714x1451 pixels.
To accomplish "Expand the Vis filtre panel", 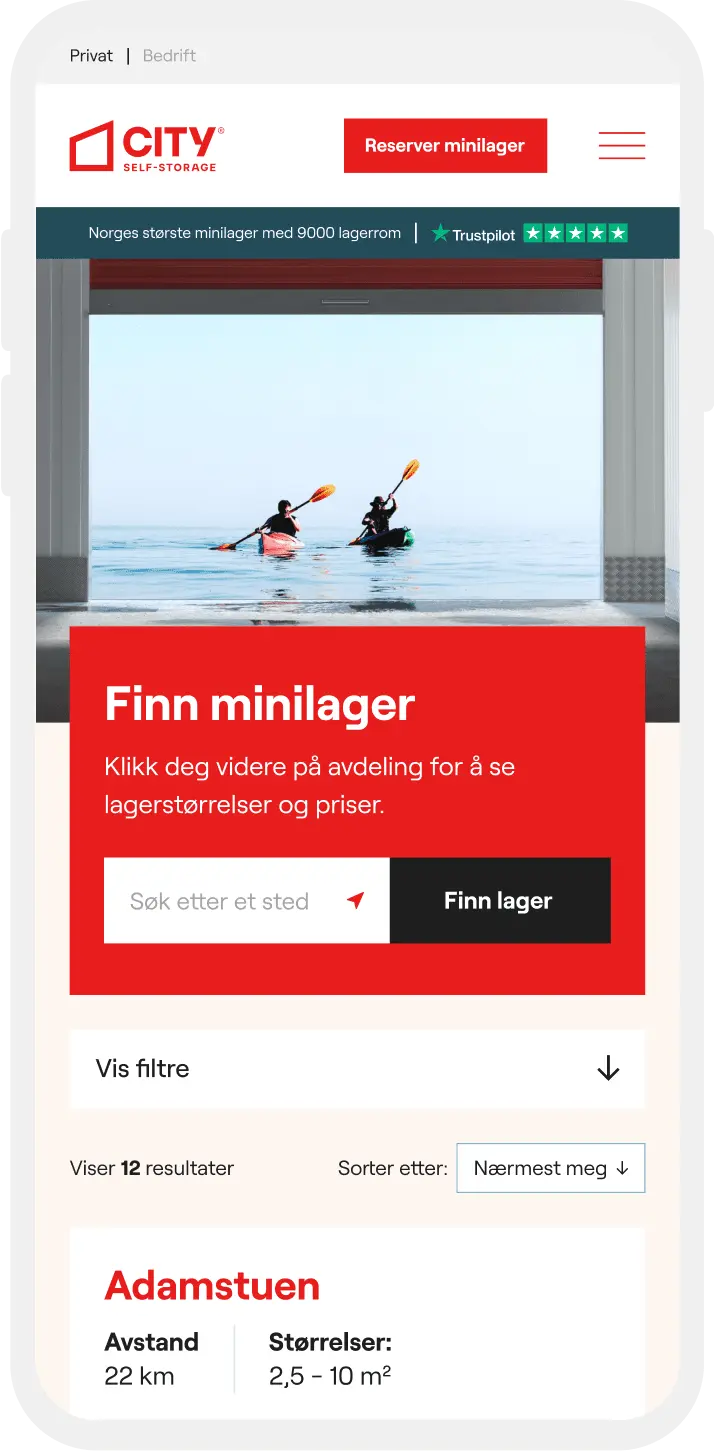I will coord(357,1069).
